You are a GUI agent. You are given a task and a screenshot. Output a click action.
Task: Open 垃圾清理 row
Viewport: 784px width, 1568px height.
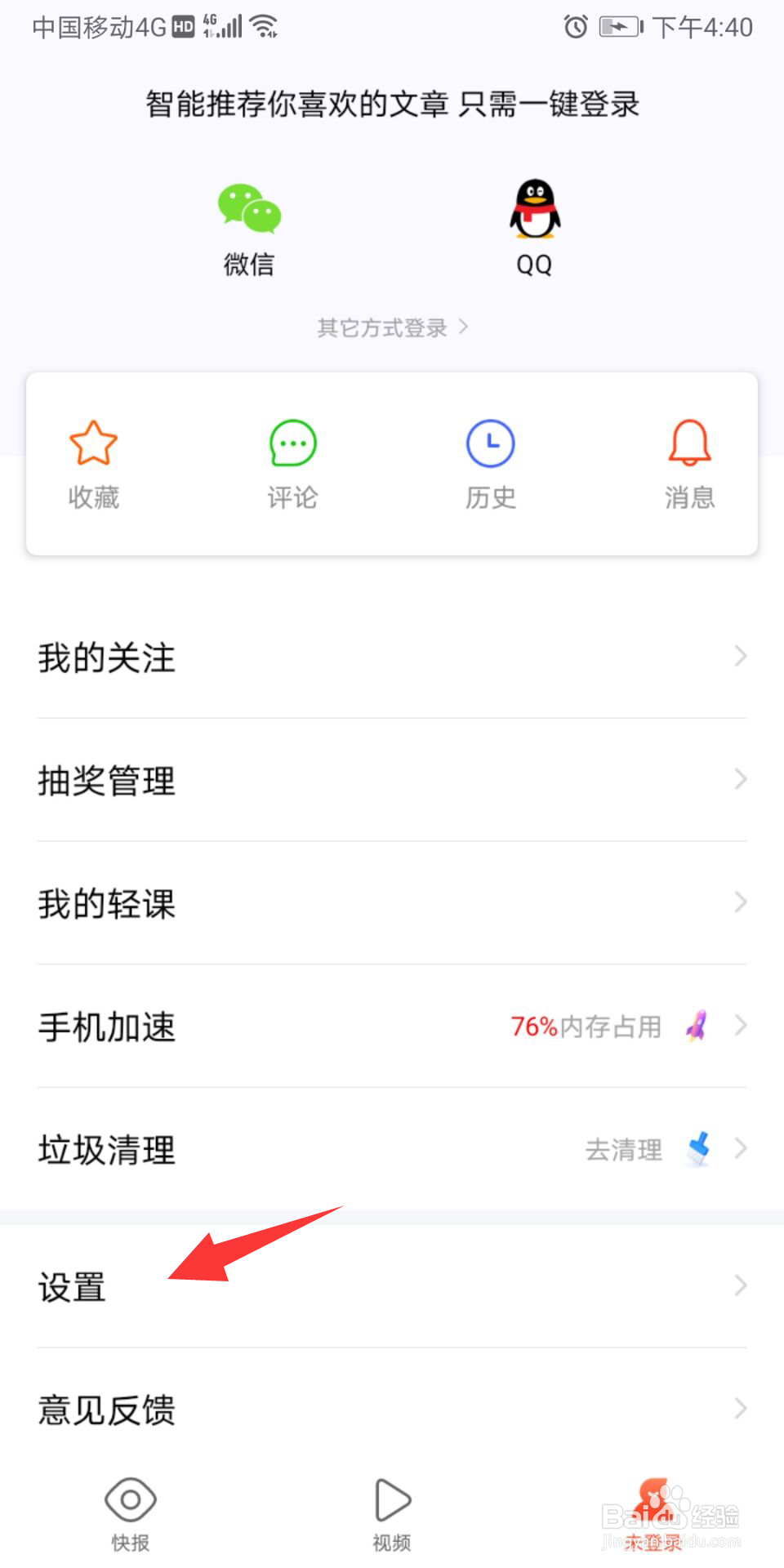click(392, 1149)
